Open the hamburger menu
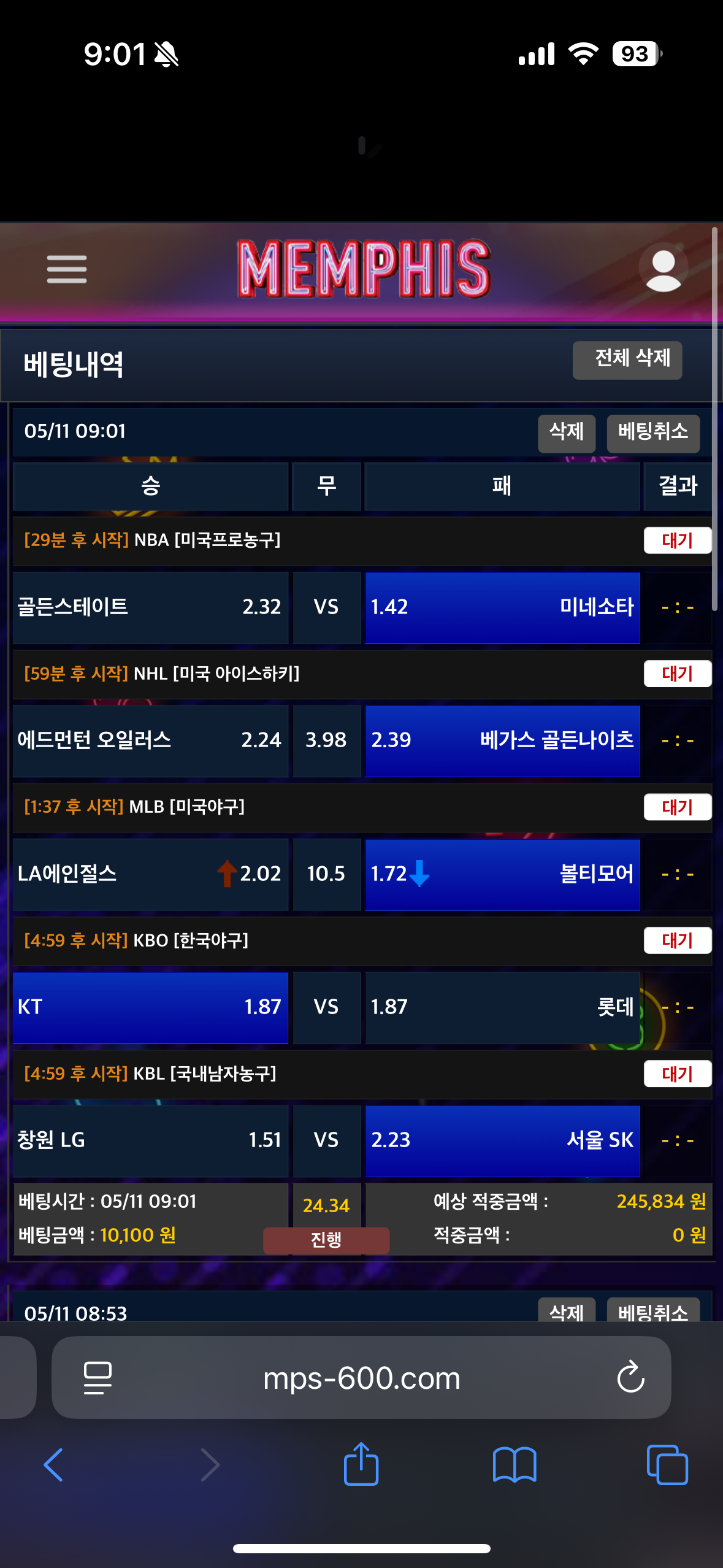This screenshot has width=723, height=1568. (67, 269)
